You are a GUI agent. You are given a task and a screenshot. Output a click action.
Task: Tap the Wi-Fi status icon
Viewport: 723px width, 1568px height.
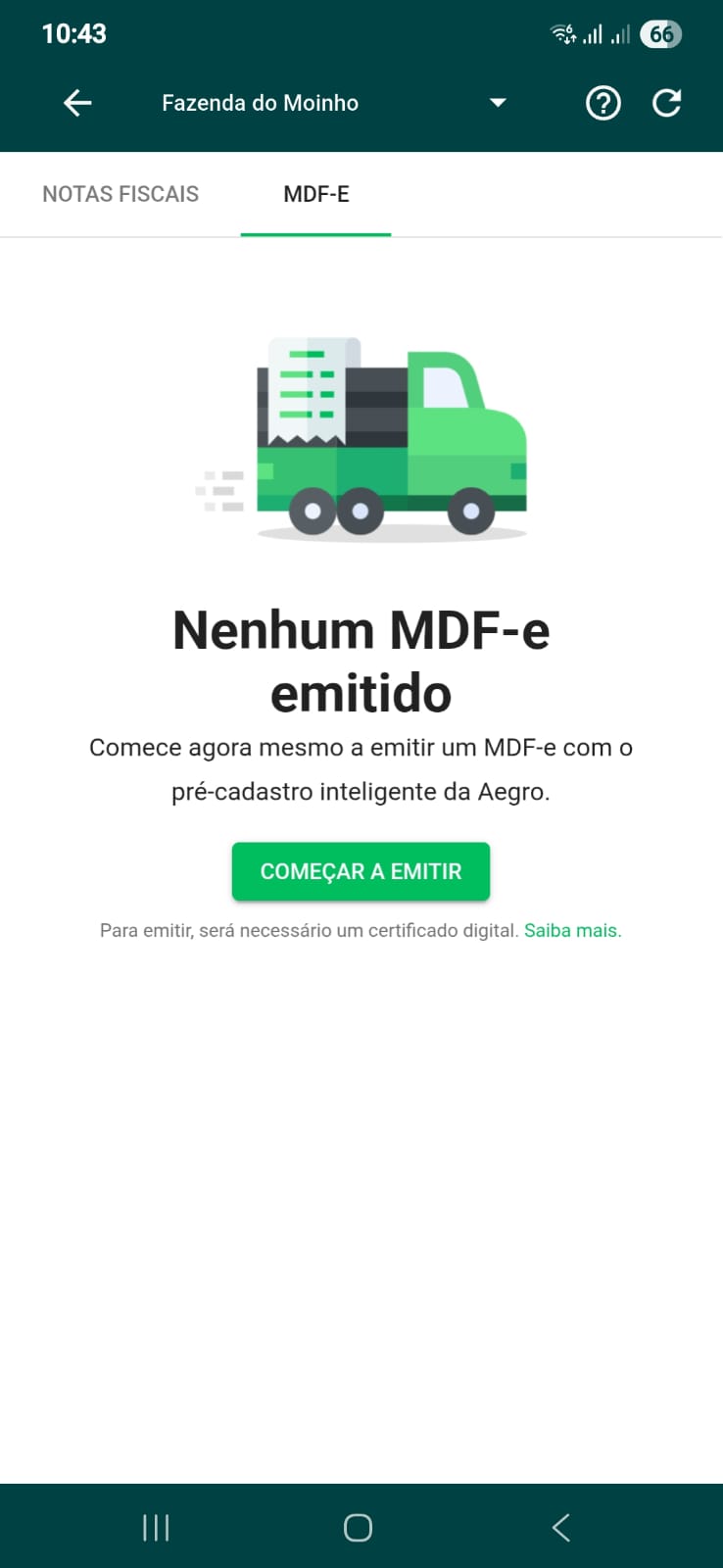coord(561,32)
